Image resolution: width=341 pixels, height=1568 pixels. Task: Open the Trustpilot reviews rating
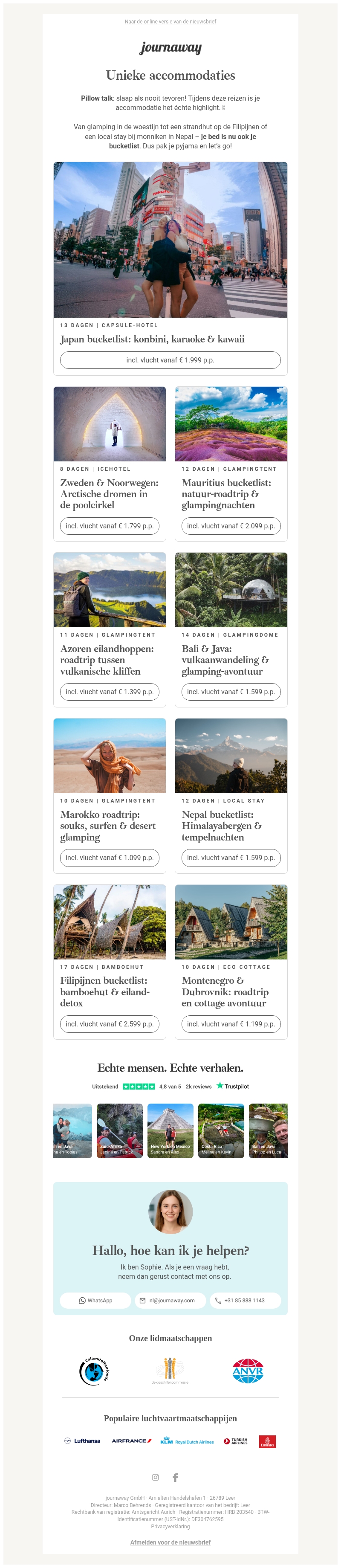tap(170, 1087)
